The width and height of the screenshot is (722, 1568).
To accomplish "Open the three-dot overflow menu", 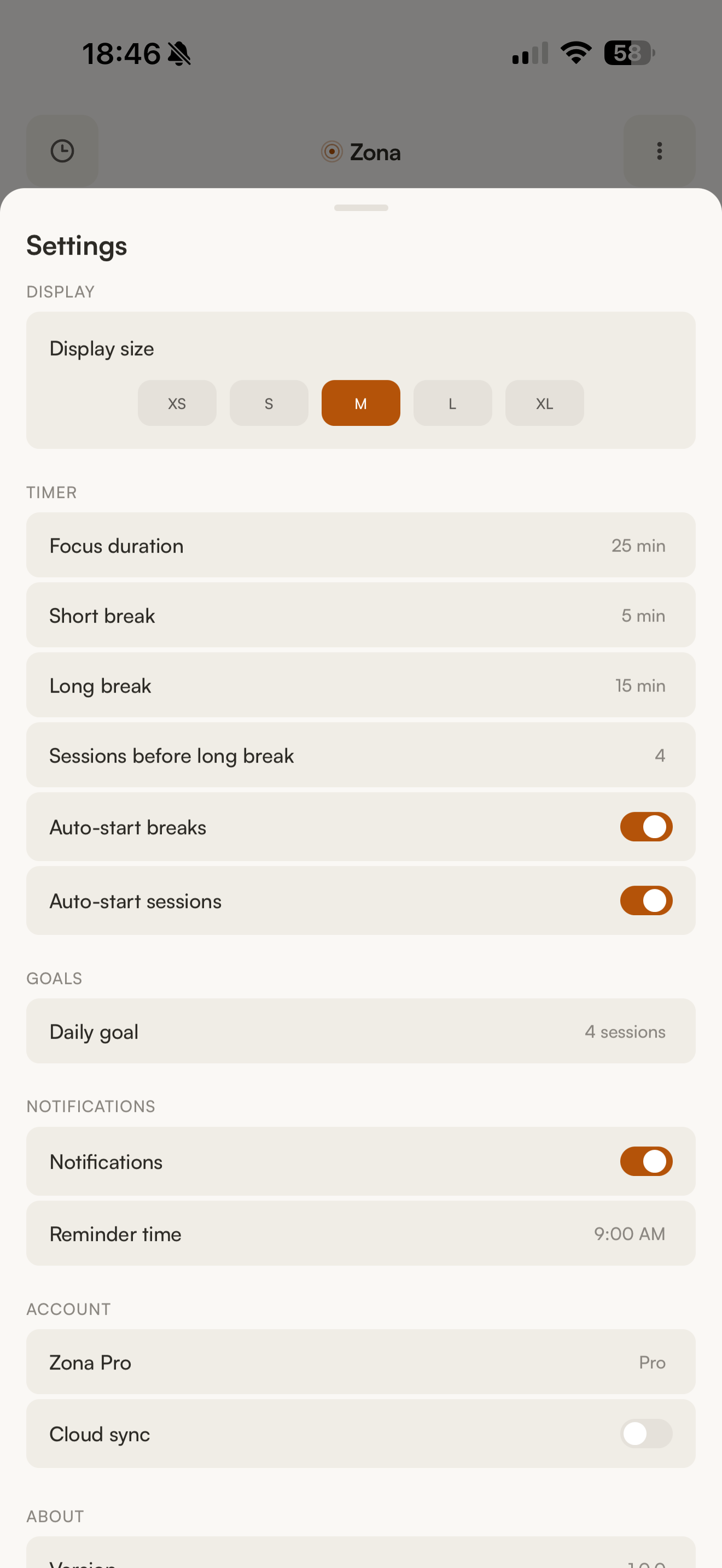I will (x=659, y=151).
